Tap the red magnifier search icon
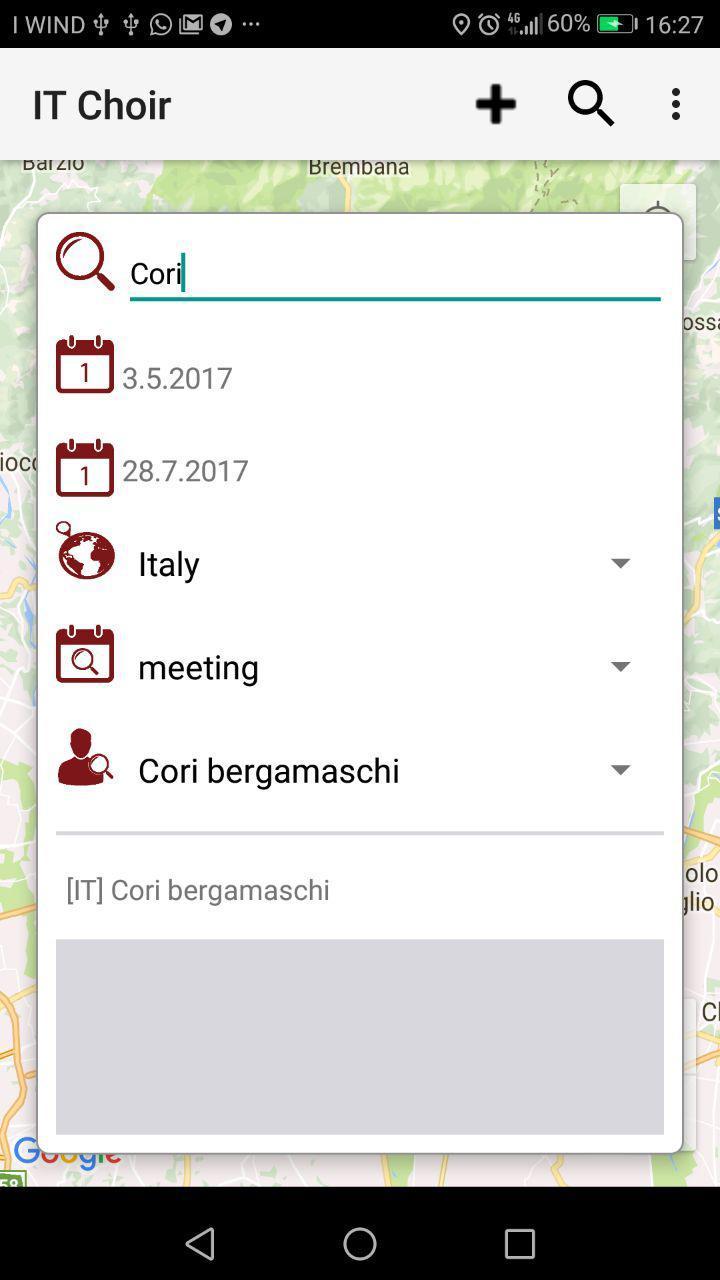 (85, 262)
